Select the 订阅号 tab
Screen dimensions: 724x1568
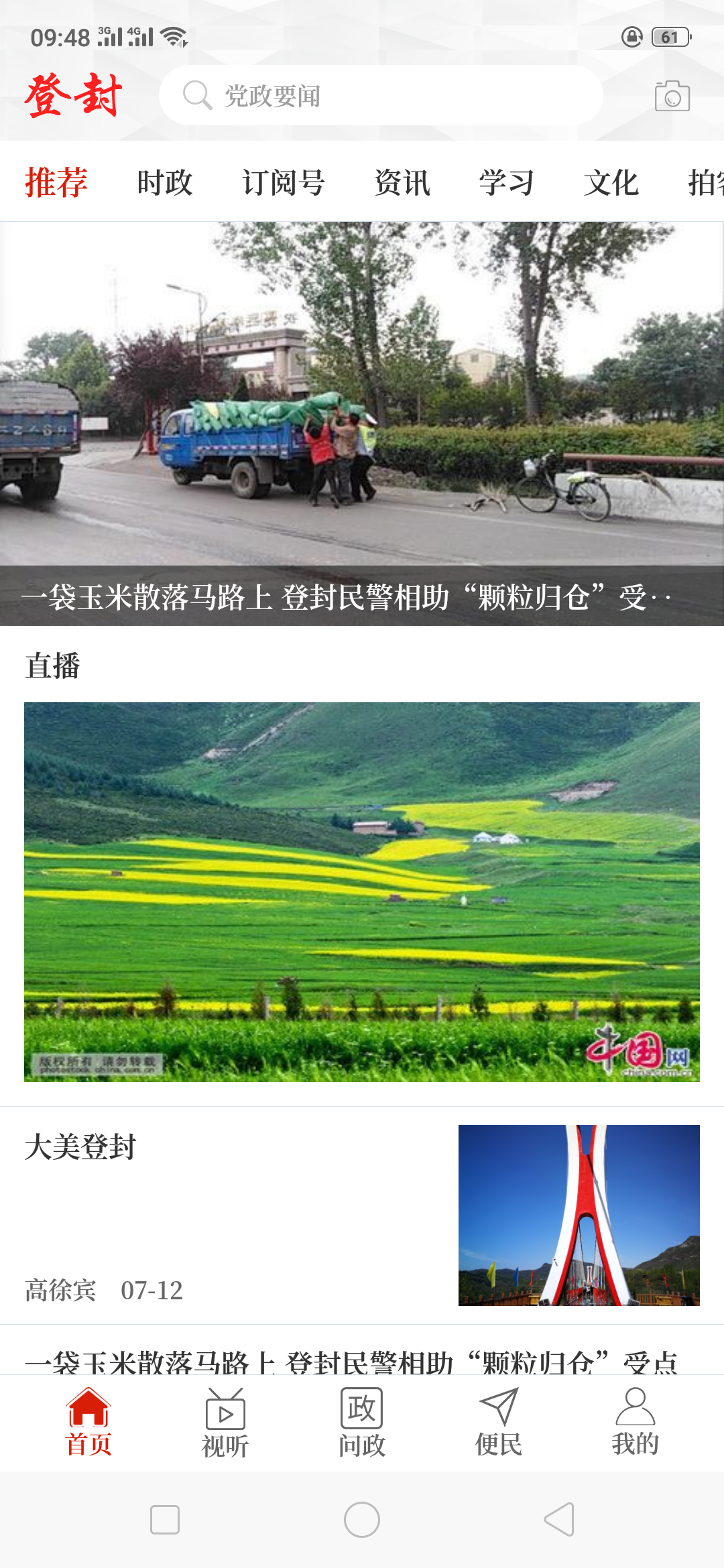[x=284, y=182]
